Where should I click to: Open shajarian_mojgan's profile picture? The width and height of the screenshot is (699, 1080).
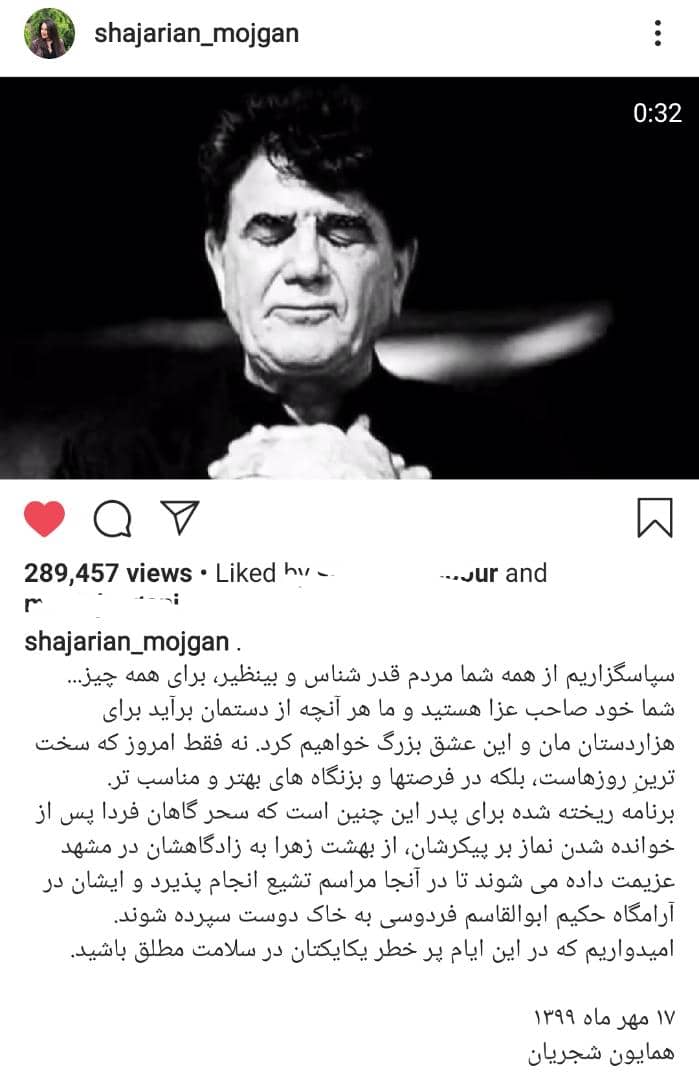click(x=46, y=34)
